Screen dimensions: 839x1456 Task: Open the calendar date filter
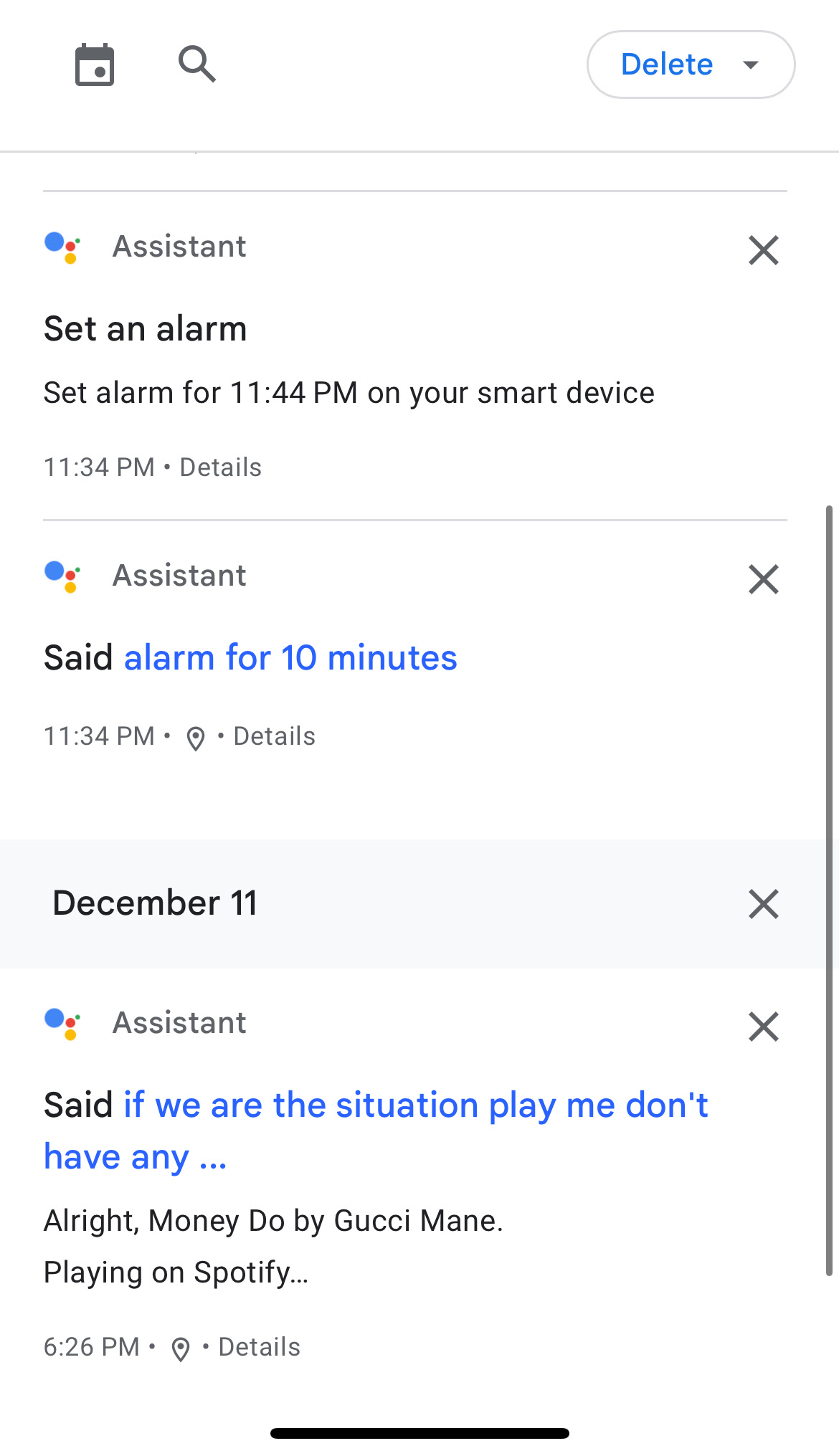click(x=95, y=65)
